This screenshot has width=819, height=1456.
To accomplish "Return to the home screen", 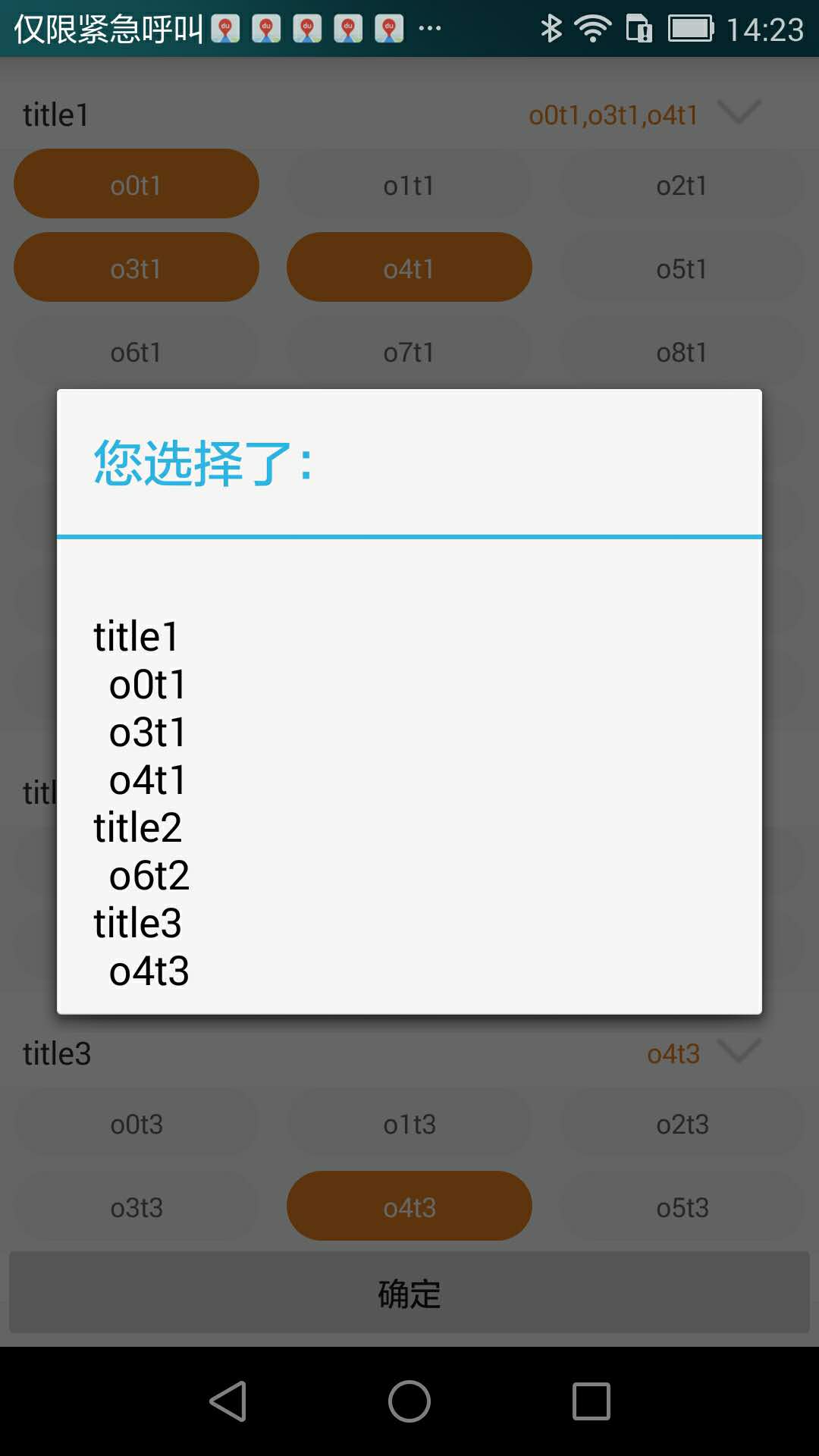I will 409,1401.
